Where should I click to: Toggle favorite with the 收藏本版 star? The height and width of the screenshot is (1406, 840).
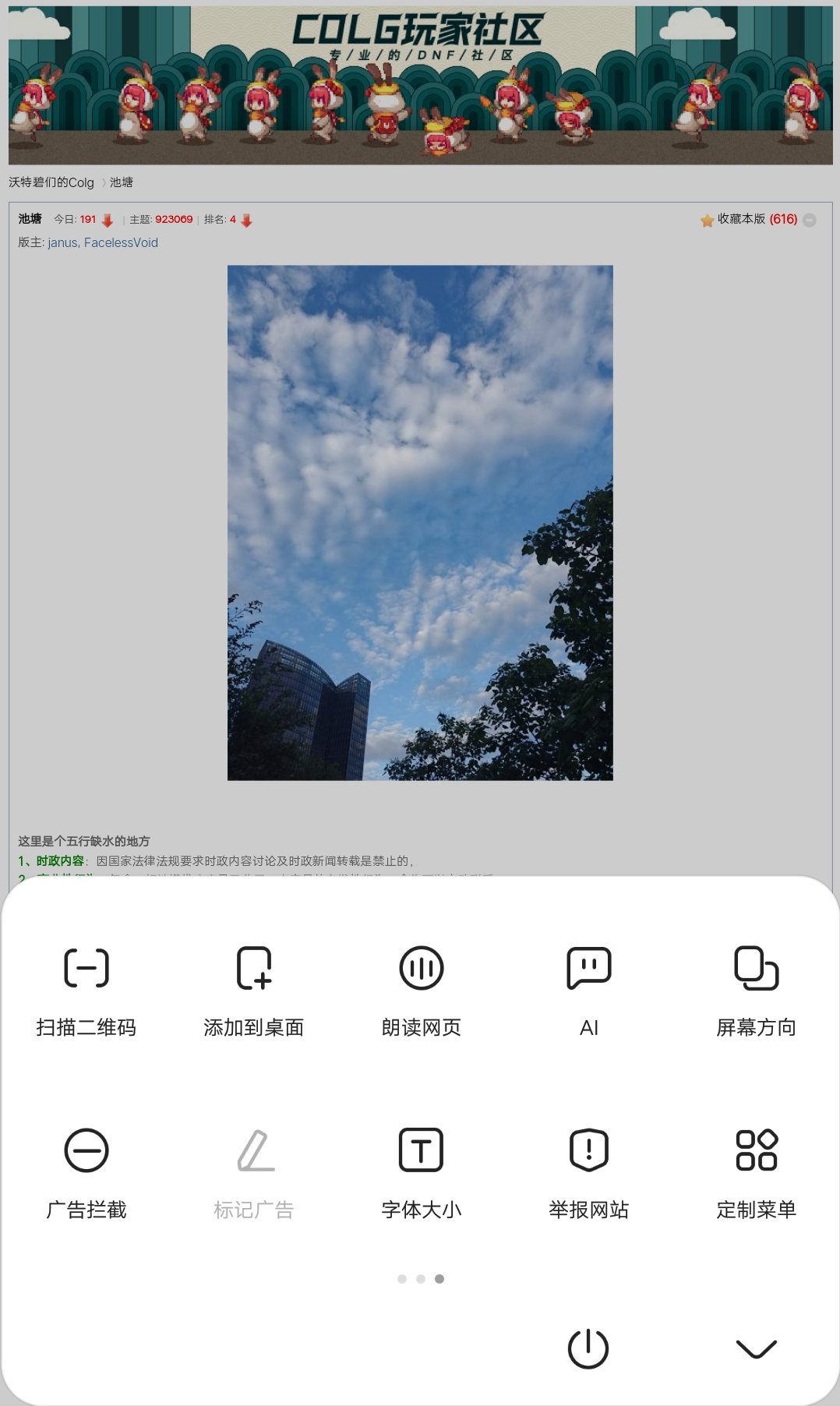[x=706, y=219]
